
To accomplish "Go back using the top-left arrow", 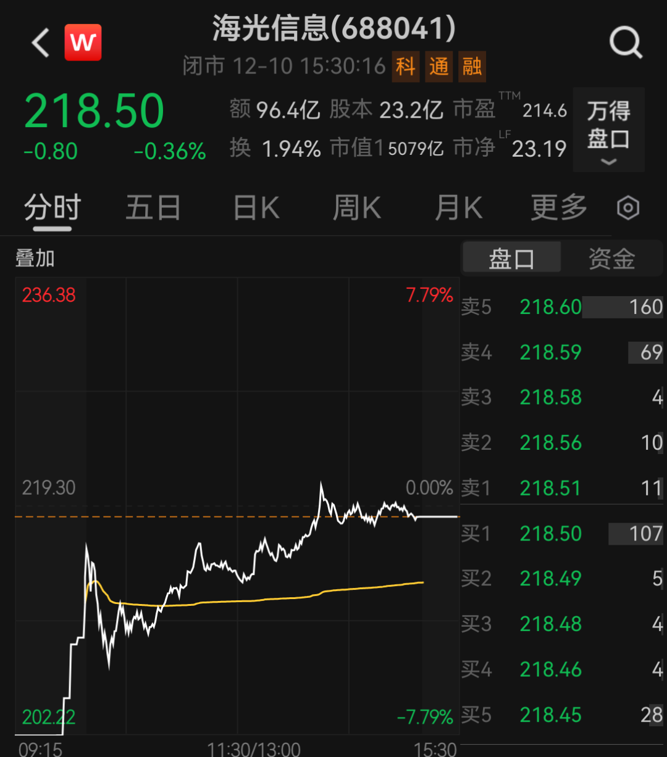I will click(x=40, y=43).
